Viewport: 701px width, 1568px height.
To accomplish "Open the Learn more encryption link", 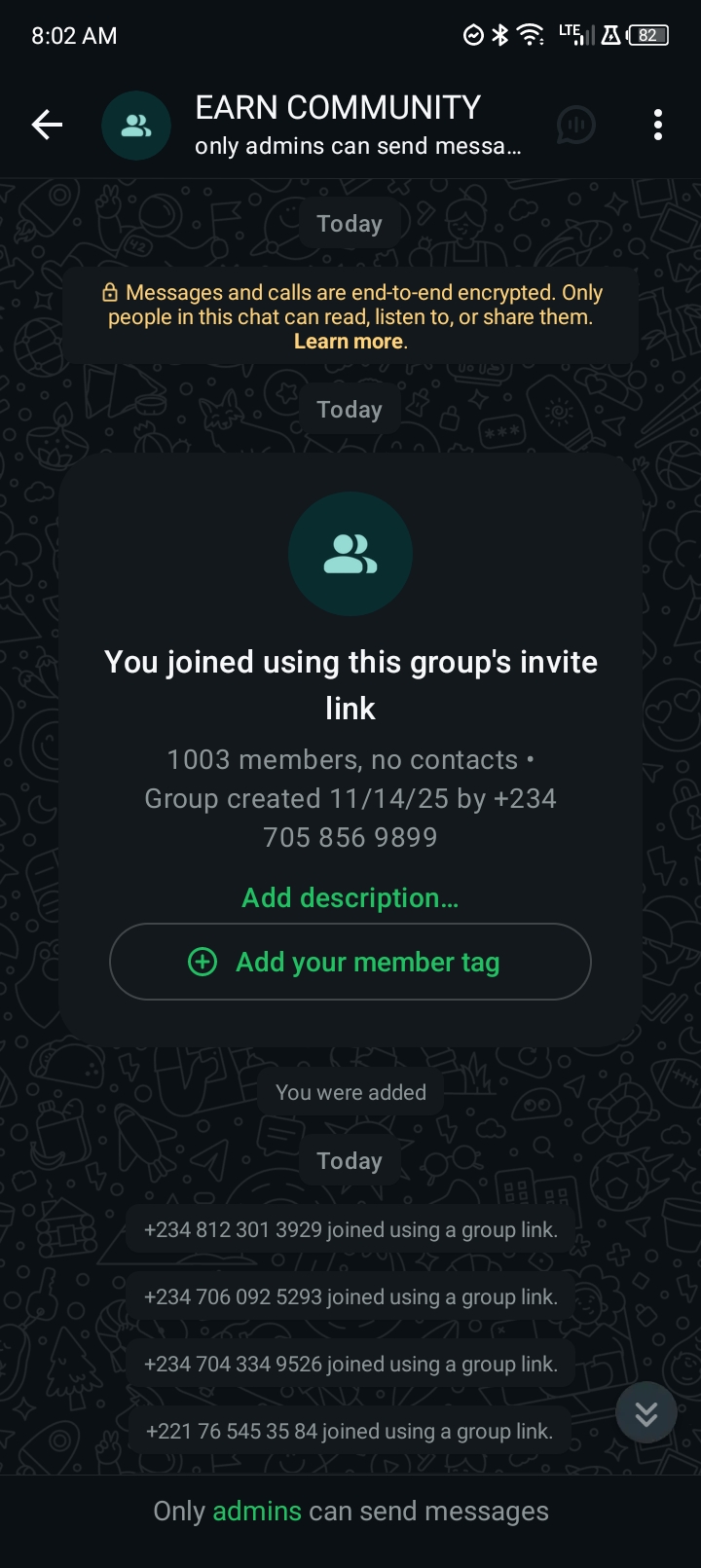I will 349,342.
